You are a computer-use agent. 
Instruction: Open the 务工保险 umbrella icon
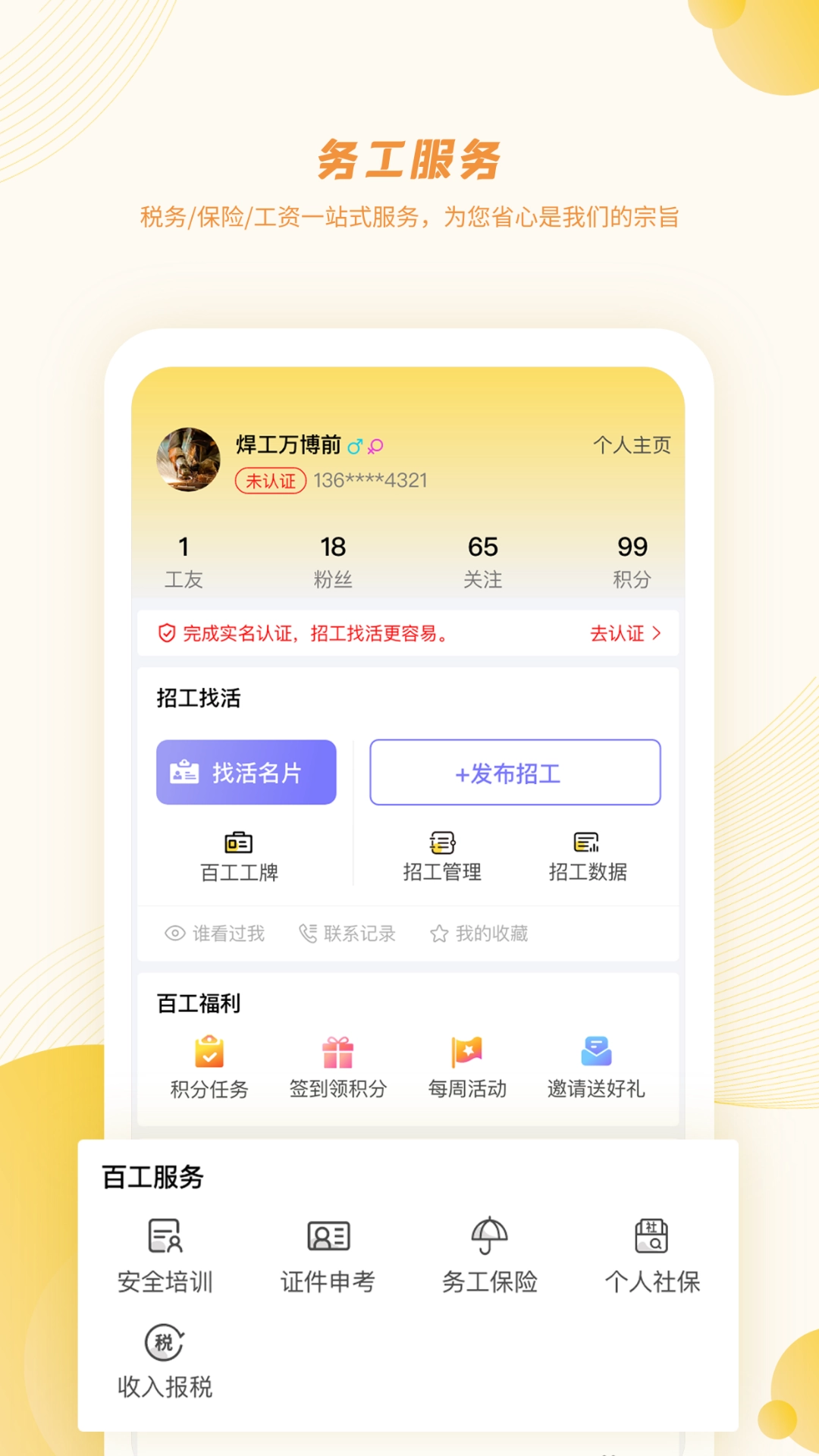490,1232
